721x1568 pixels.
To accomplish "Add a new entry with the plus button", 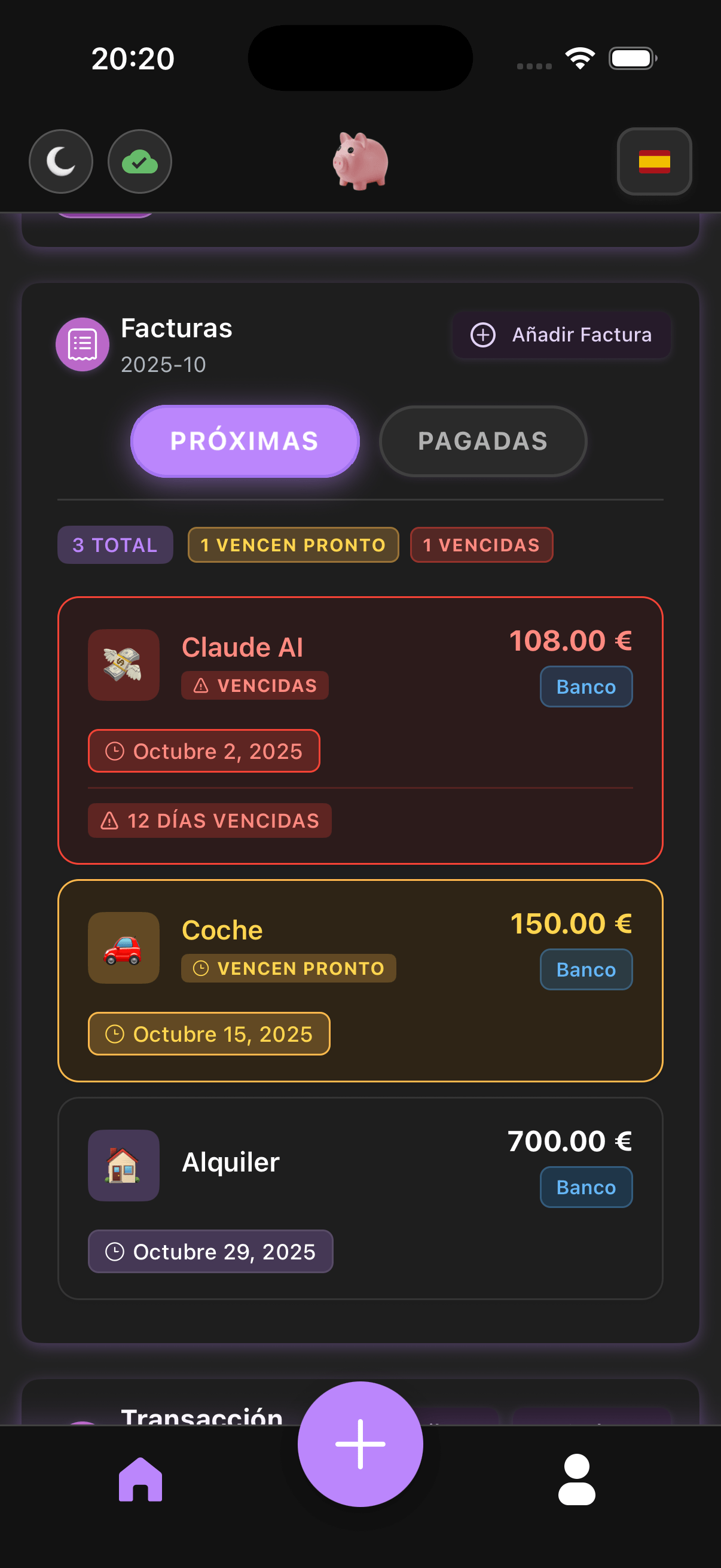I will [360, 1443].
